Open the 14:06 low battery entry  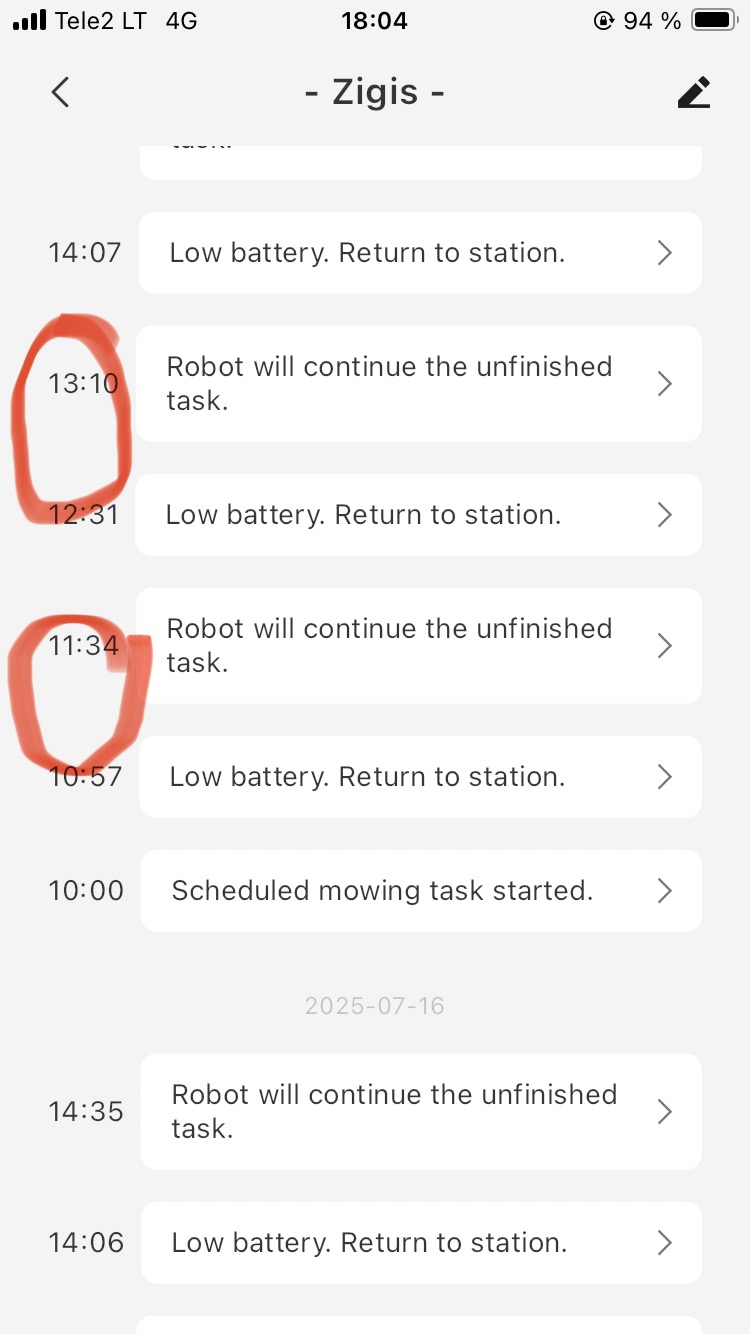(x=420, y=1243)
